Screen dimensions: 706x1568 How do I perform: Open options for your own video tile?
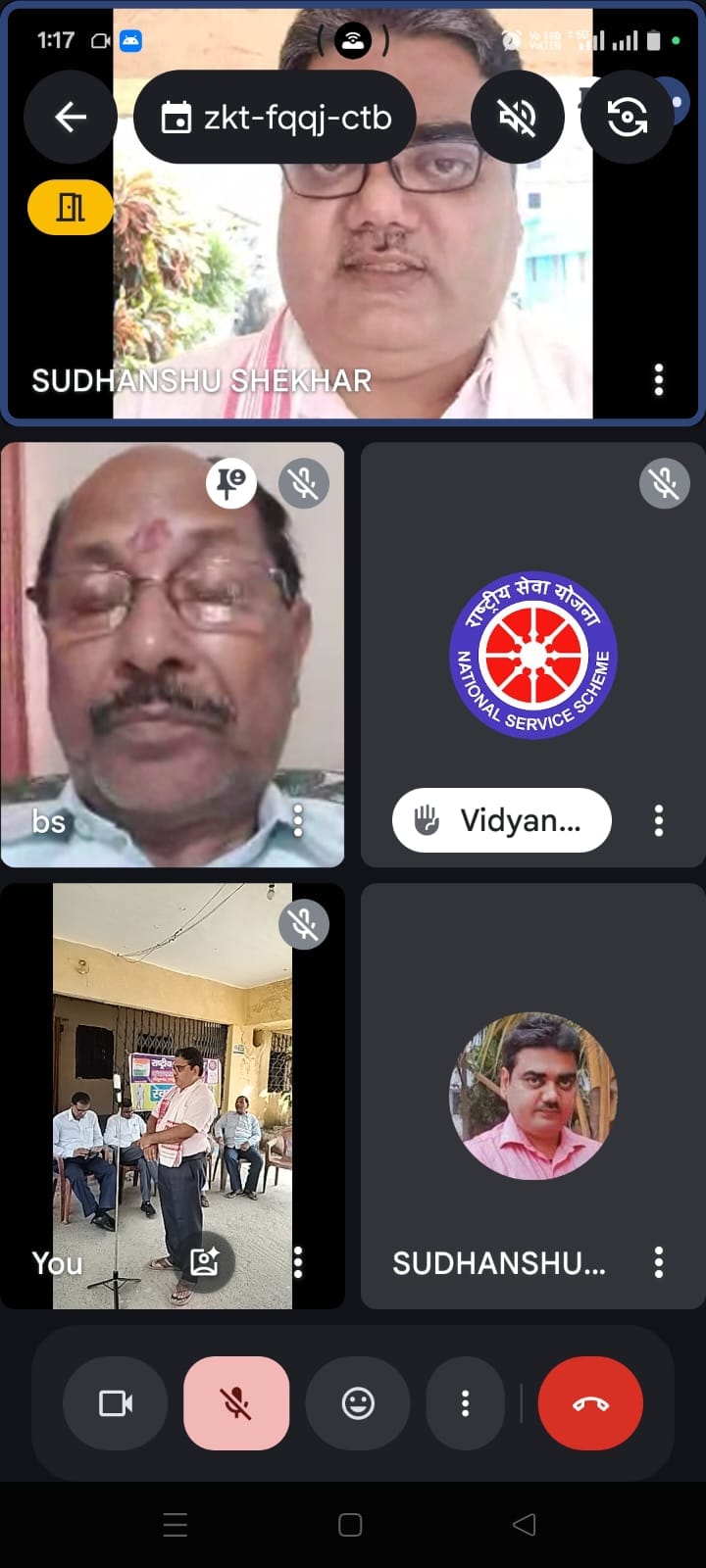tap(298, 1262)
